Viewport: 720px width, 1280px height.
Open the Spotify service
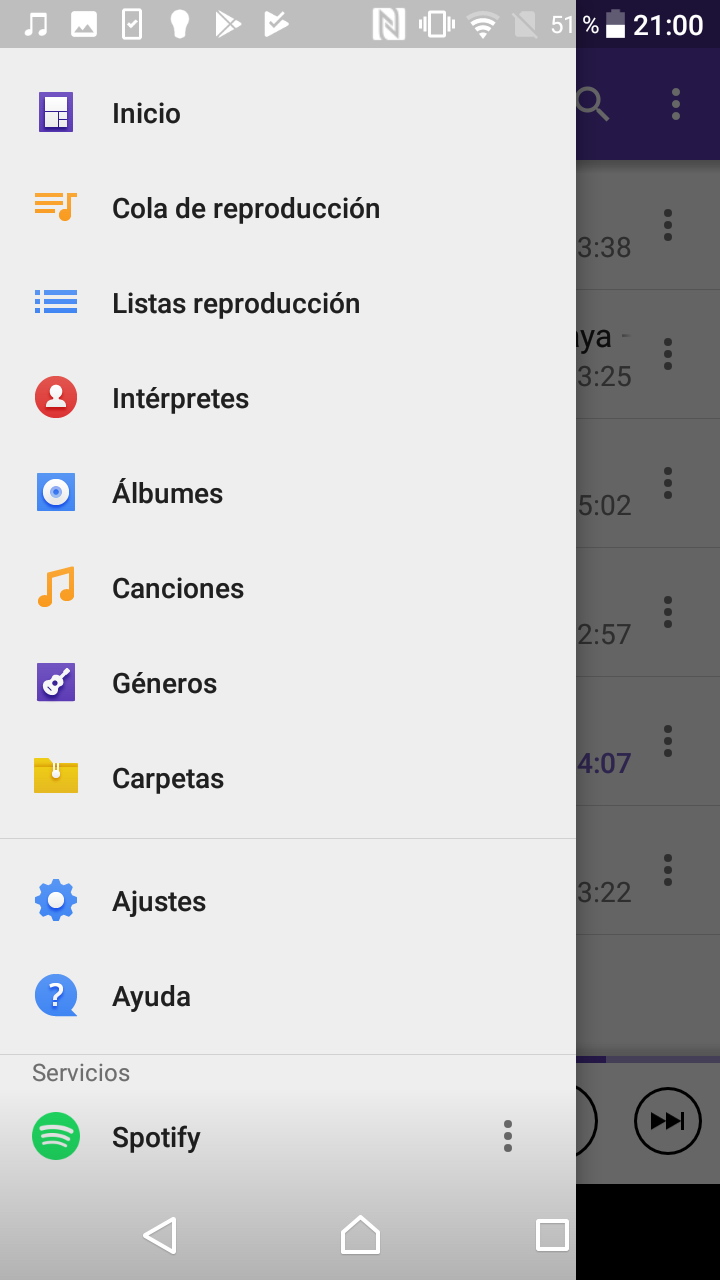point(156,1137)
